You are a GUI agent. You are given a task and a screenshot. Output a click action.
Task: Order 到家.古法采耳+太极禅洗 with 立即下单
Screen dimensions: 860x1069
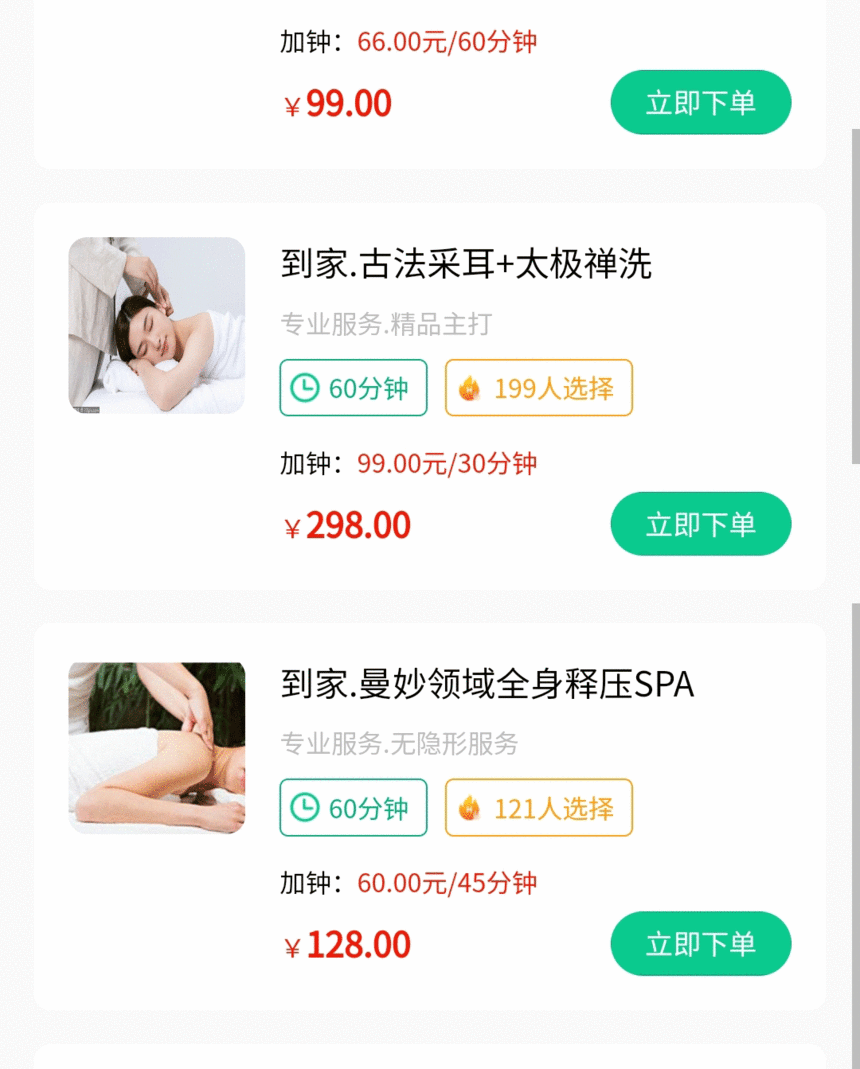(700, 524)
